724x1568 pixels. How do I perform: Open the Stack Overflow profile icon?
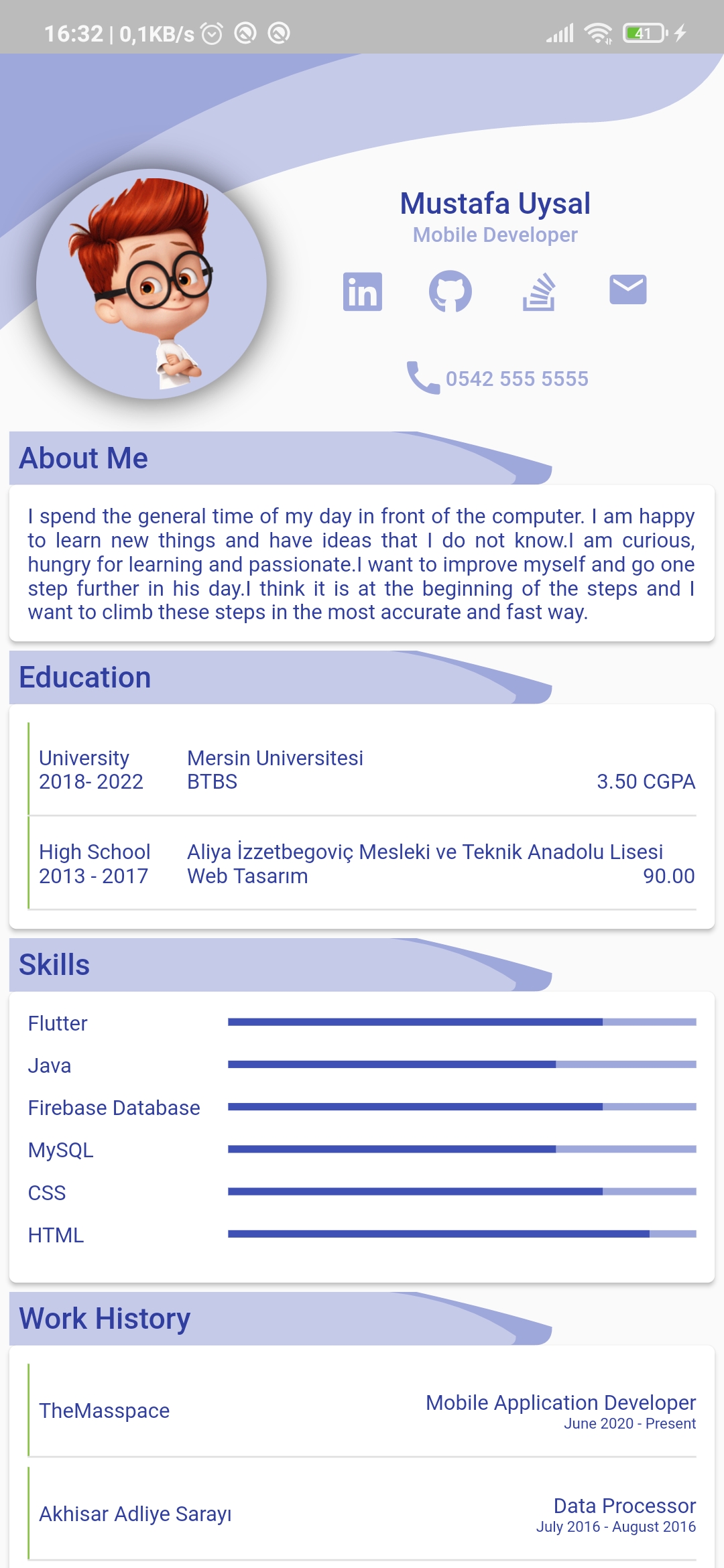pyautogui.click(x=539, y=291)
